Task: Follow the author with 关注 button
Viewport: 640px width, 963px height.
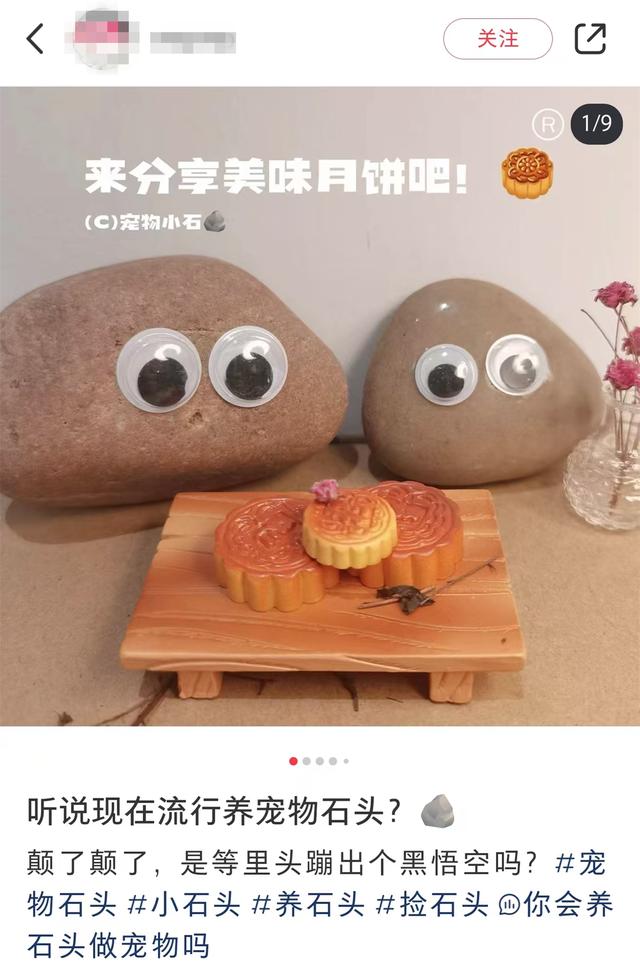Action: [x=497, y=39]
